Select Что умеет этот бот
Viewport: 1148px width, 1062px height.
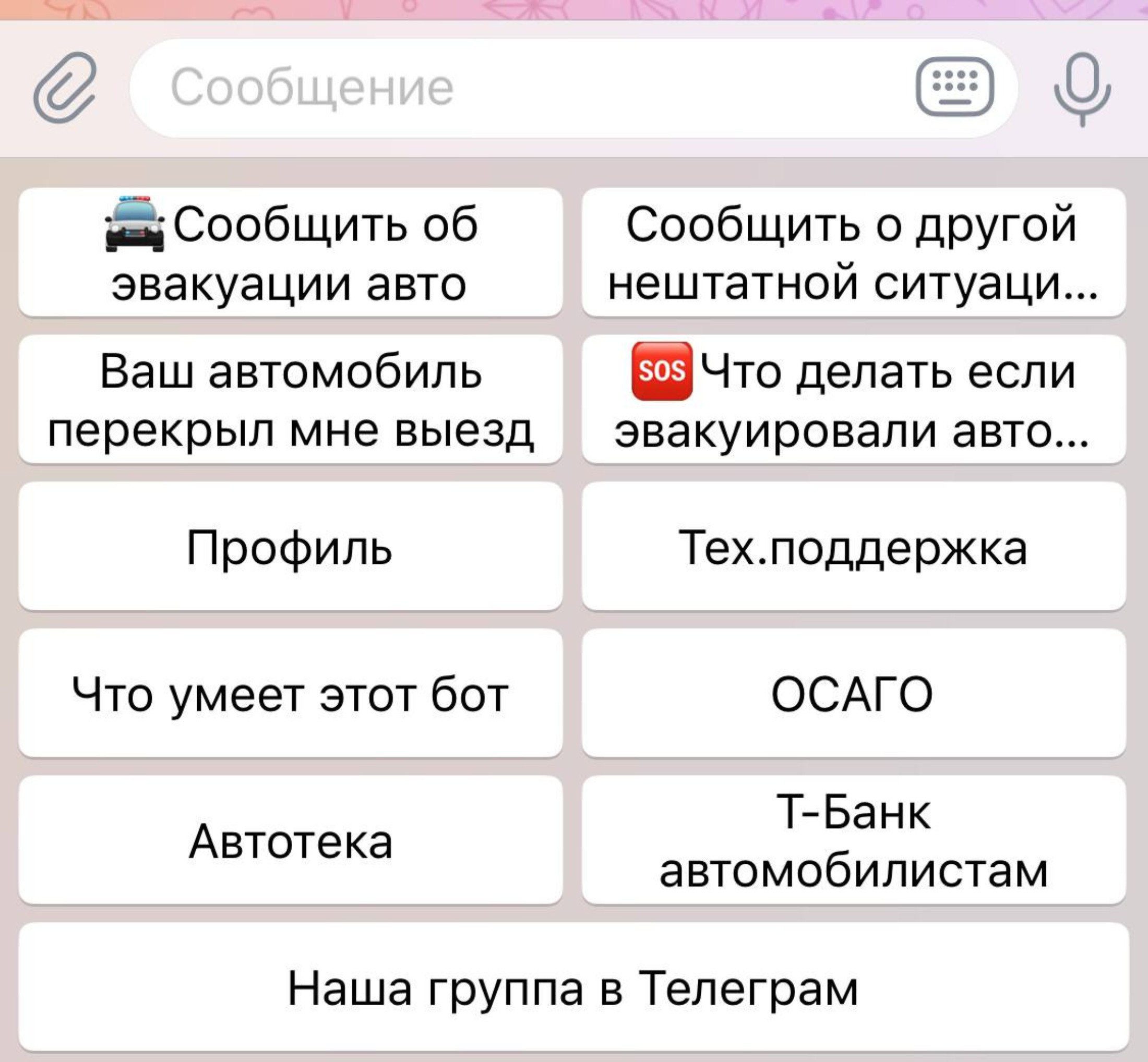290,693
